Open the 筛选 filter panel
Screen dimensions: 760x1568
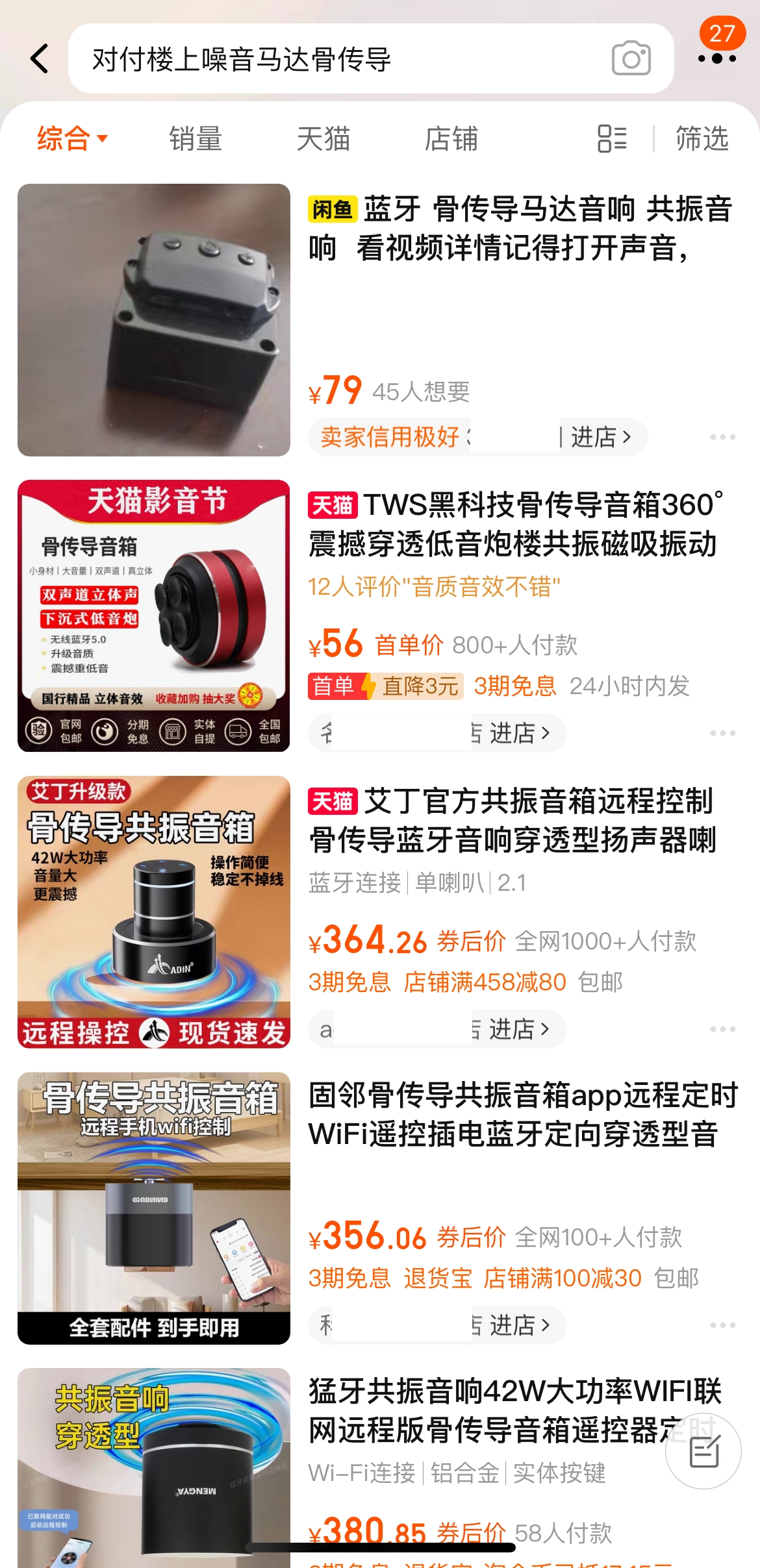(x=702, y=138)
